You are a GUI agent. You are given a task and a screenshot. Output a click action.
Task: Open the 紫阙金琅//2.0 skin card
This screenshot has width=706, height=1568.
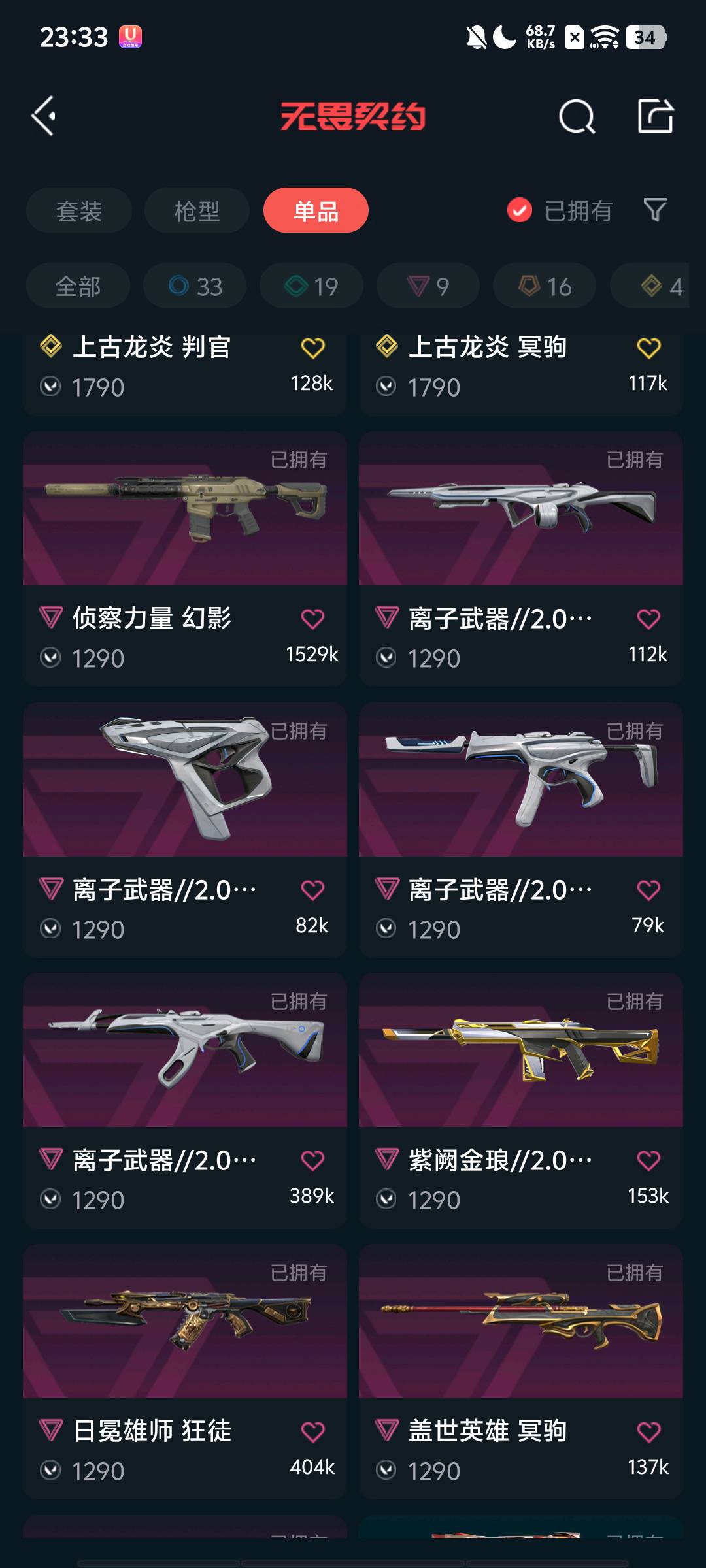[521, 1100]
